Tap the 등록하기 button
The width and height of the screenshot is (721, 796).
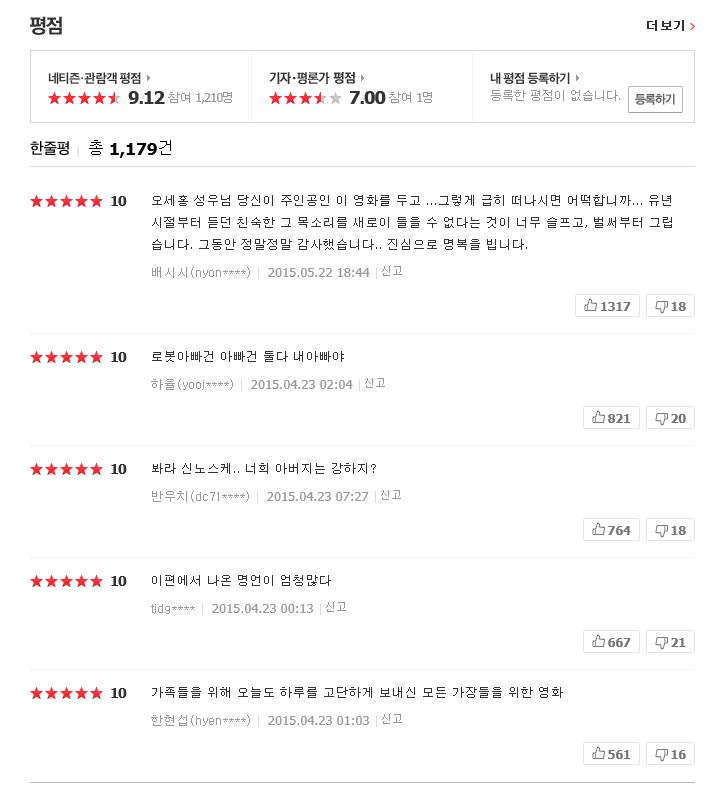coord(655,99)
